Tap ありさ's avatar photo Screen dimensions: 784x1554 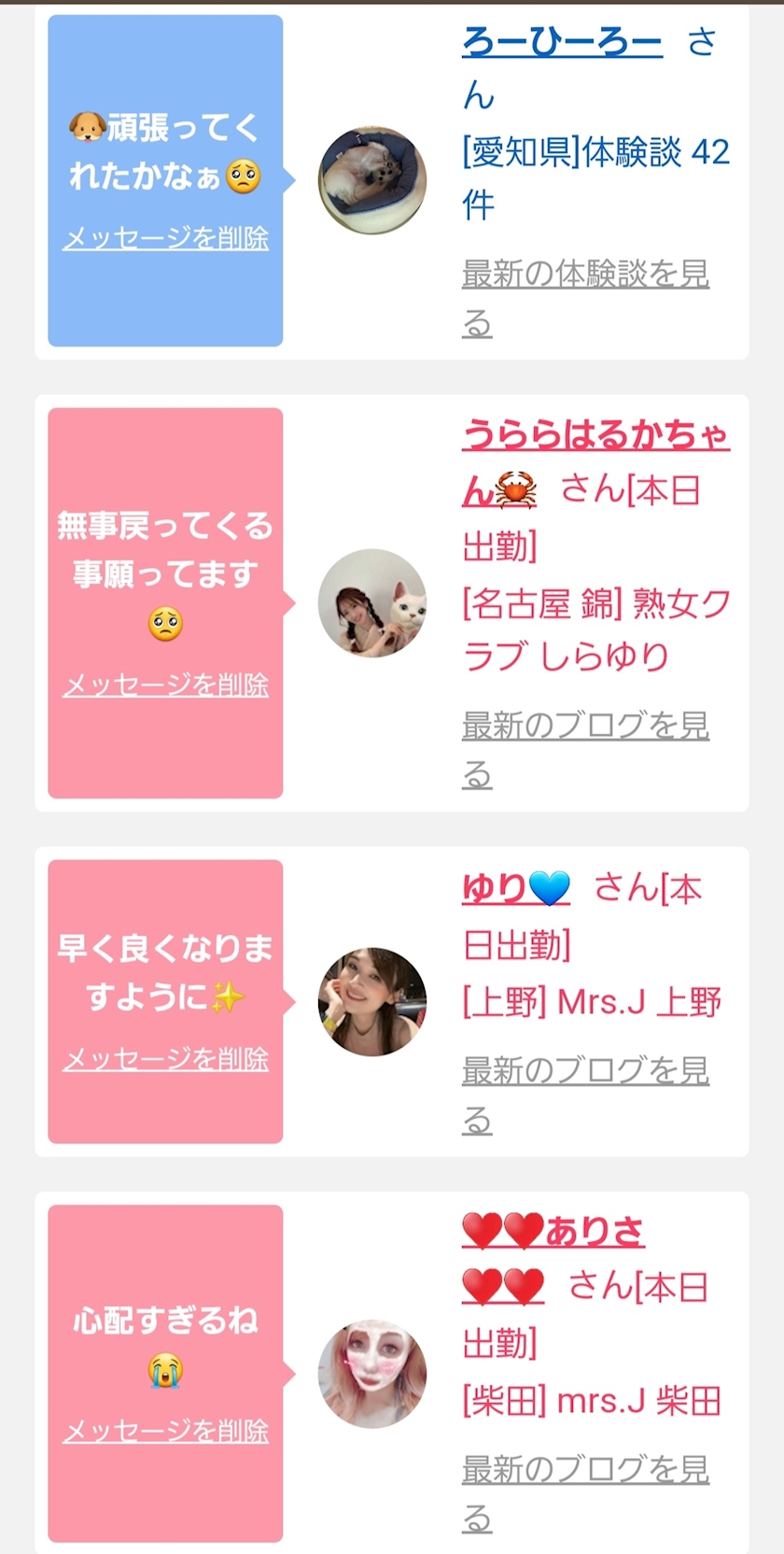(x=372, y=1374)
